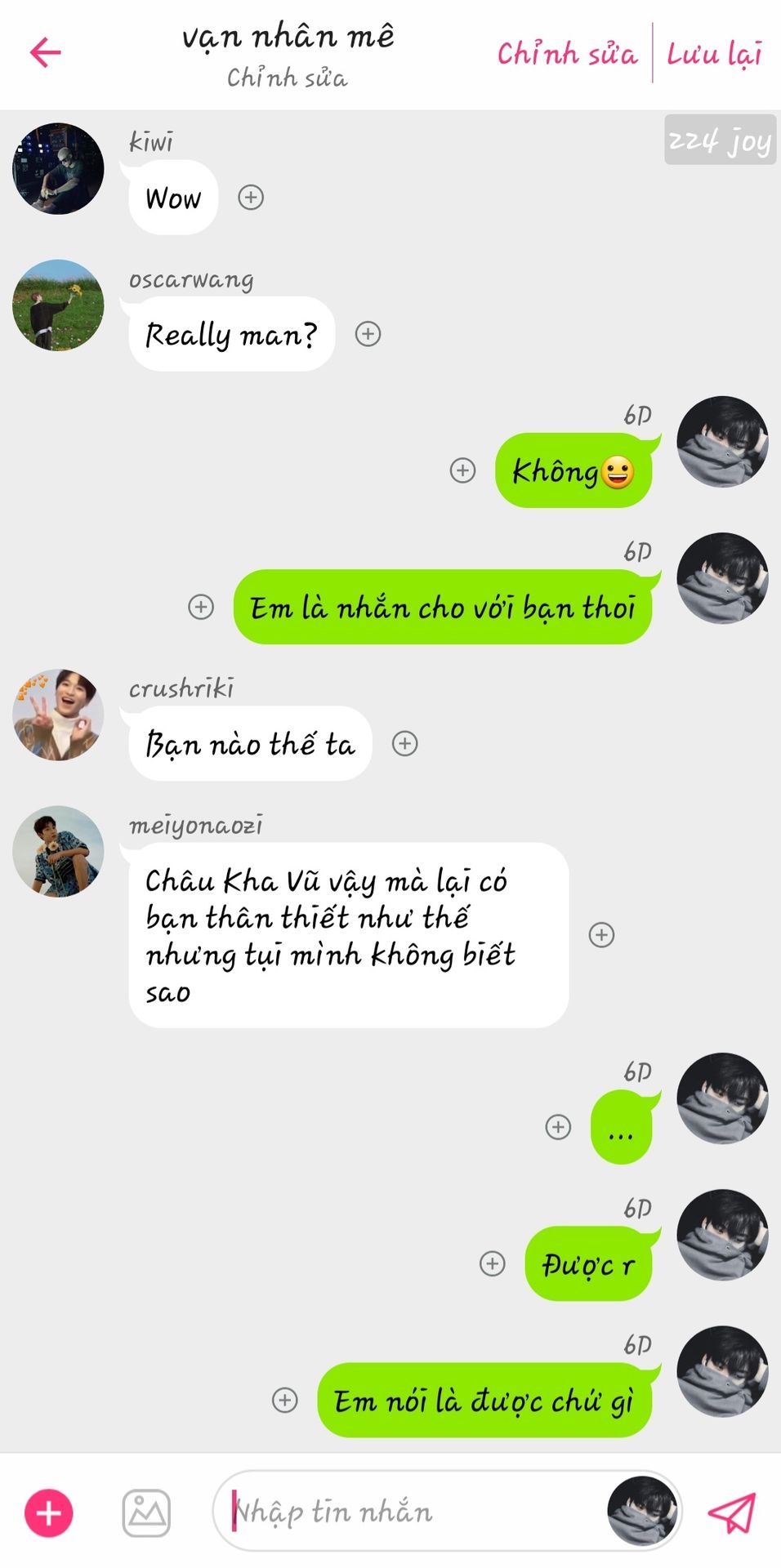
Task: Go back using the pink arrow
Action: click(46, 53)
